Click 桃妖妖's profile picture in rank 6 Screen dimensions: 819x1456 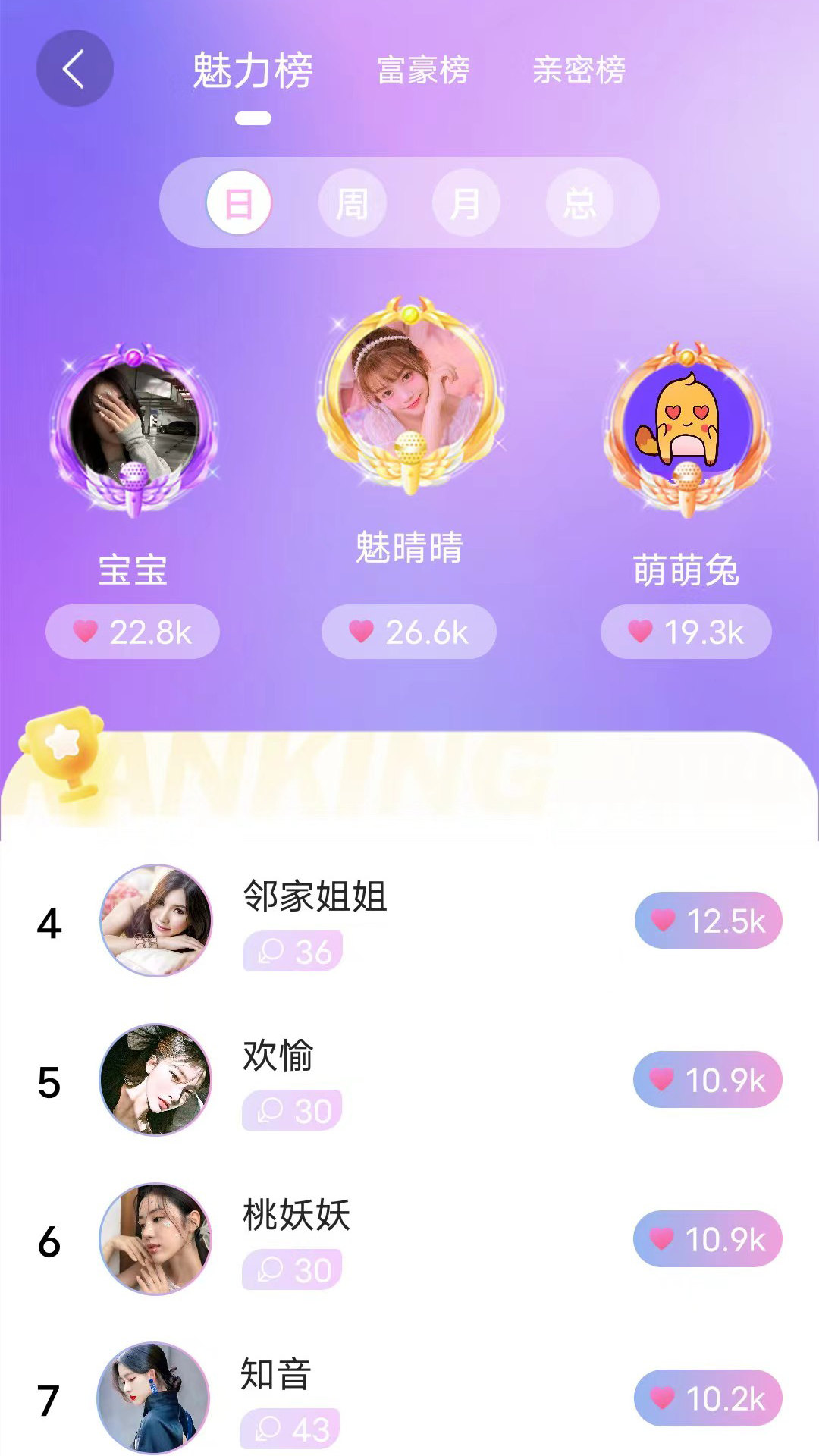click(155, 1238)
